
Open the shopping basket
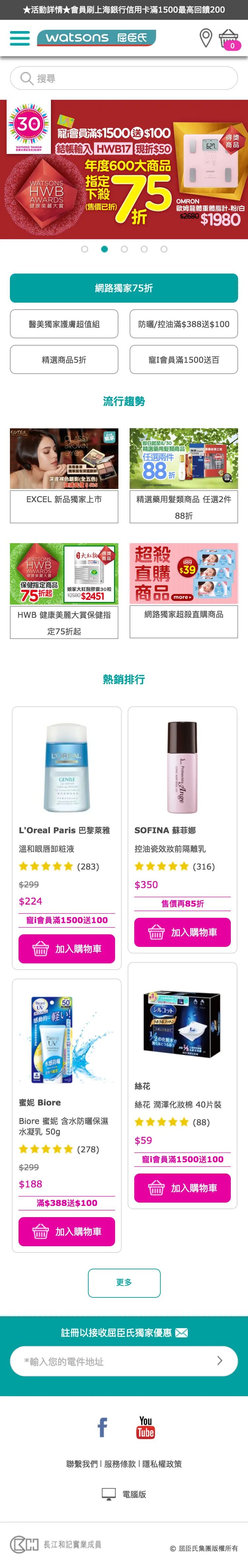[x=228, y=39]
